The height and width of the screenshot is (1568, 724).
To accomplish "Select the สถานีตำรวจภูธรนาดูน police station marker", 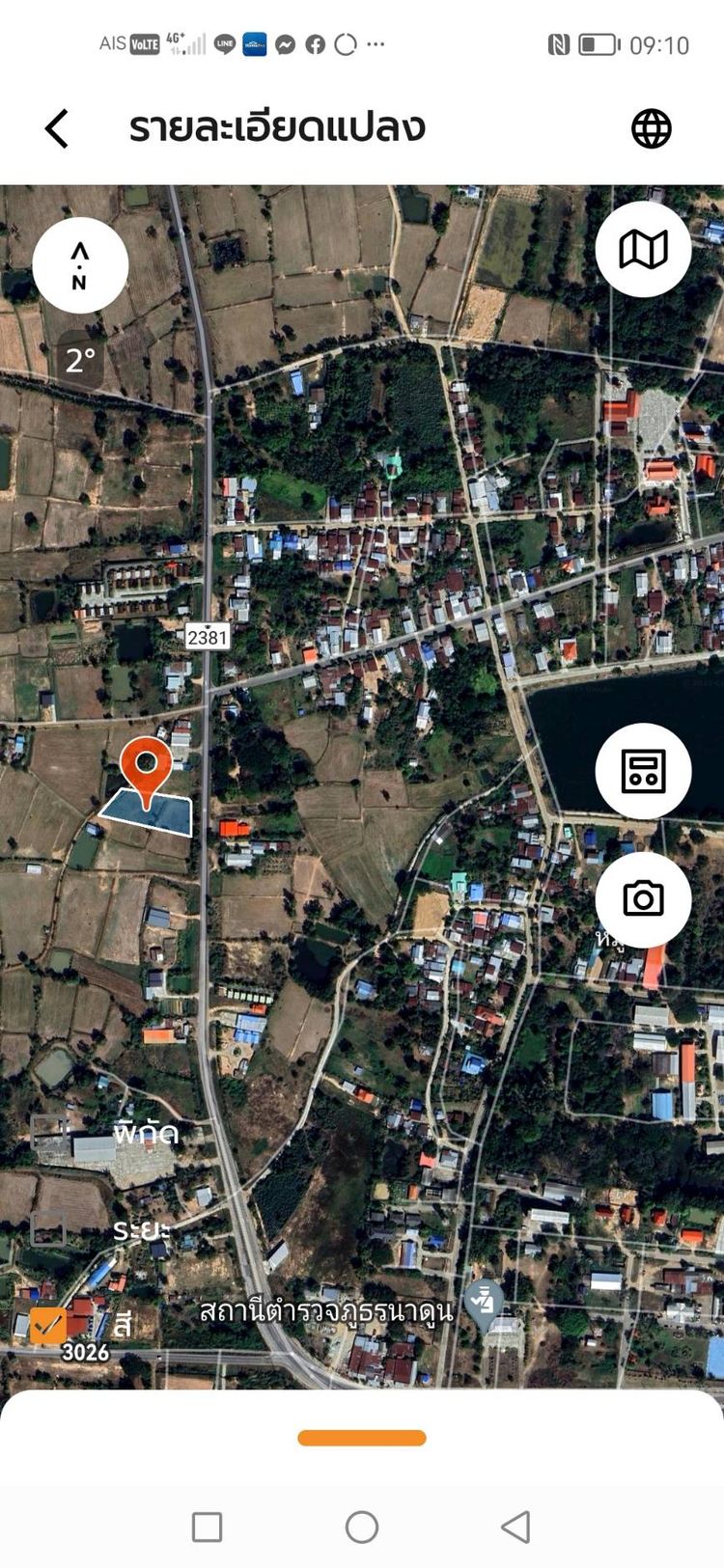I will 484,1303.
